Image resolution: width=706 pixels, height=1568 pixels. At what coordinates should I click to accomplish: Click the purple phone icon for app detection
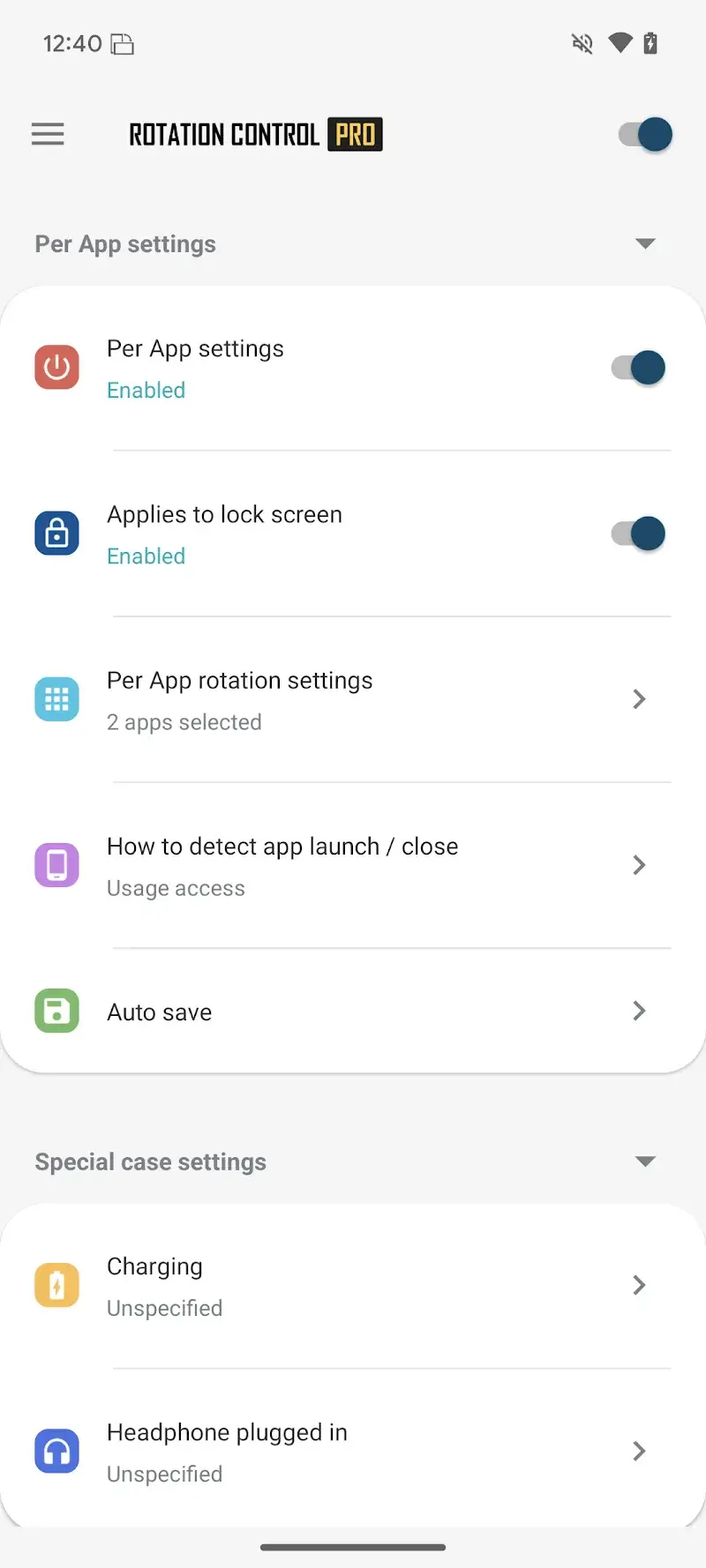point(56,865)
